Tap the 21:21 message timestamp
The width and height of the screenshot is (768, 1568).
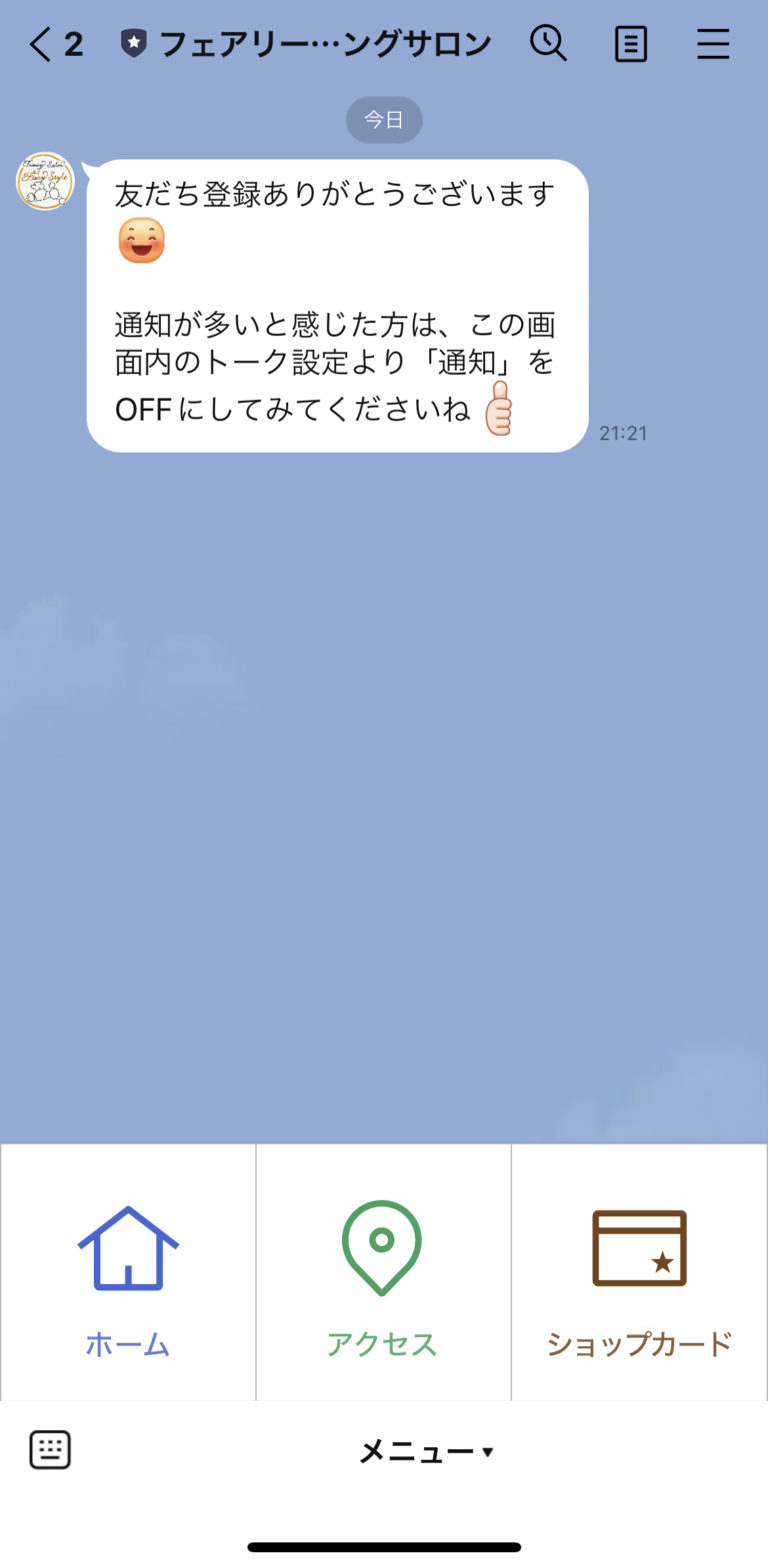[x=625, y=433]
